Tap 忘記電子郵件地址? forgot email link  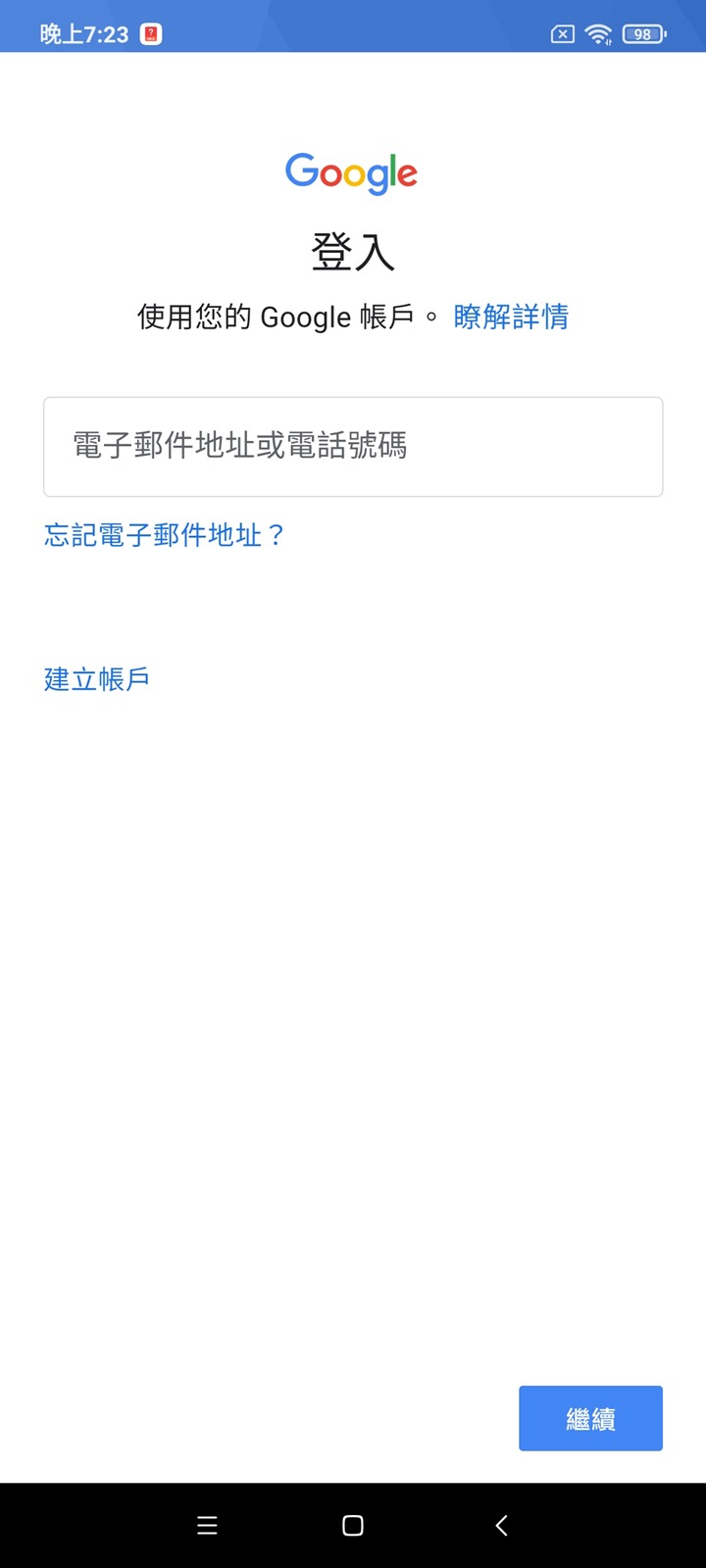click(x=165, y=535)
